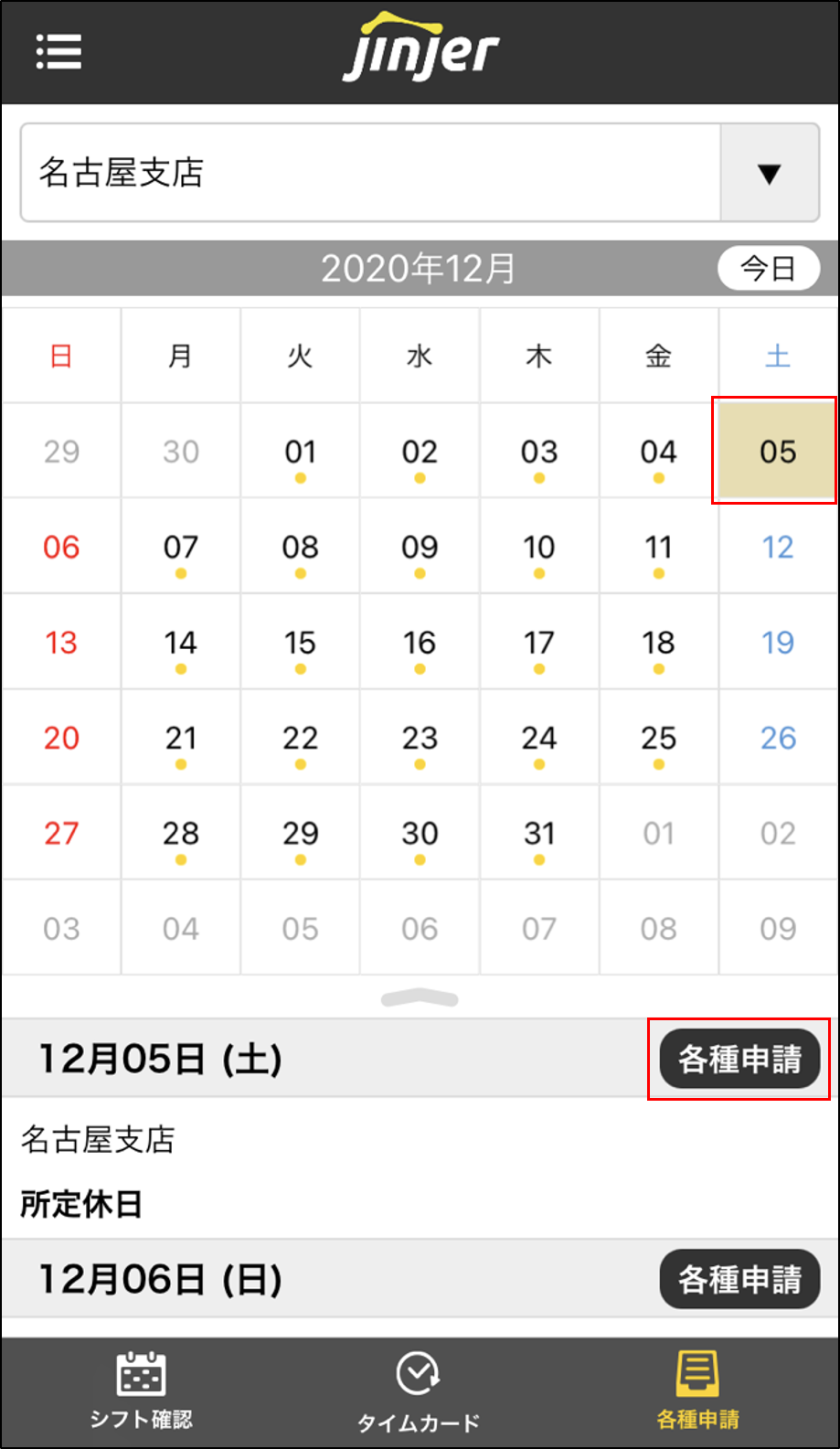Expand the 名古屋支店 branch dropdown

coord(769,173)
